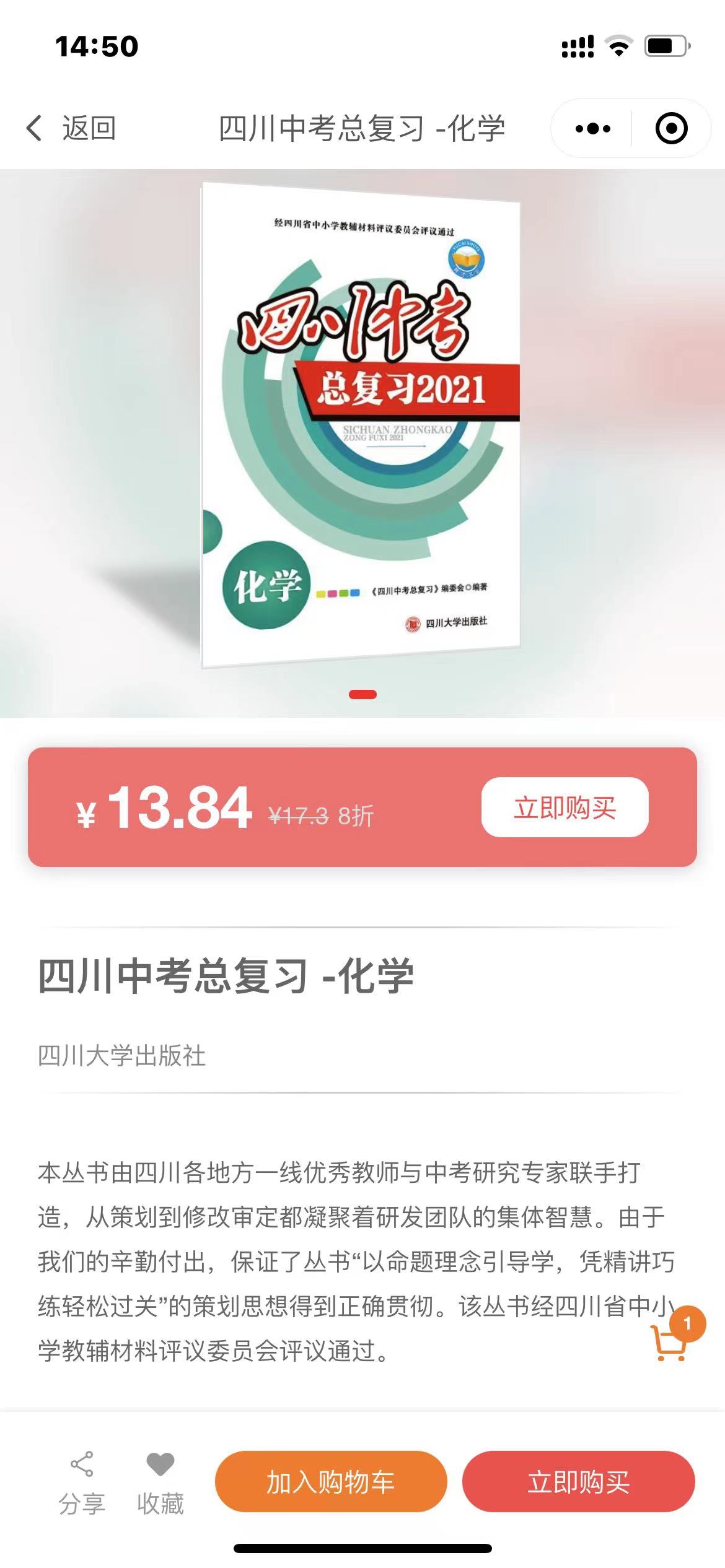
Task: Go back via 返回 button
Action: click(70, 128)
